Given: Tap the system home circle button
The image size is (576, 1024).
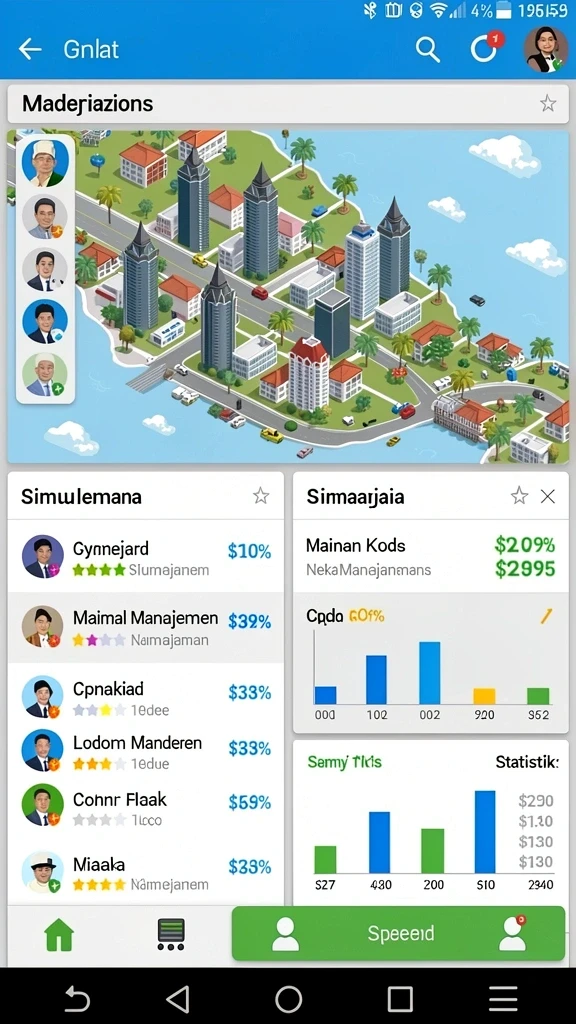Looking at the screenshot, I should [x=289, y=999].
